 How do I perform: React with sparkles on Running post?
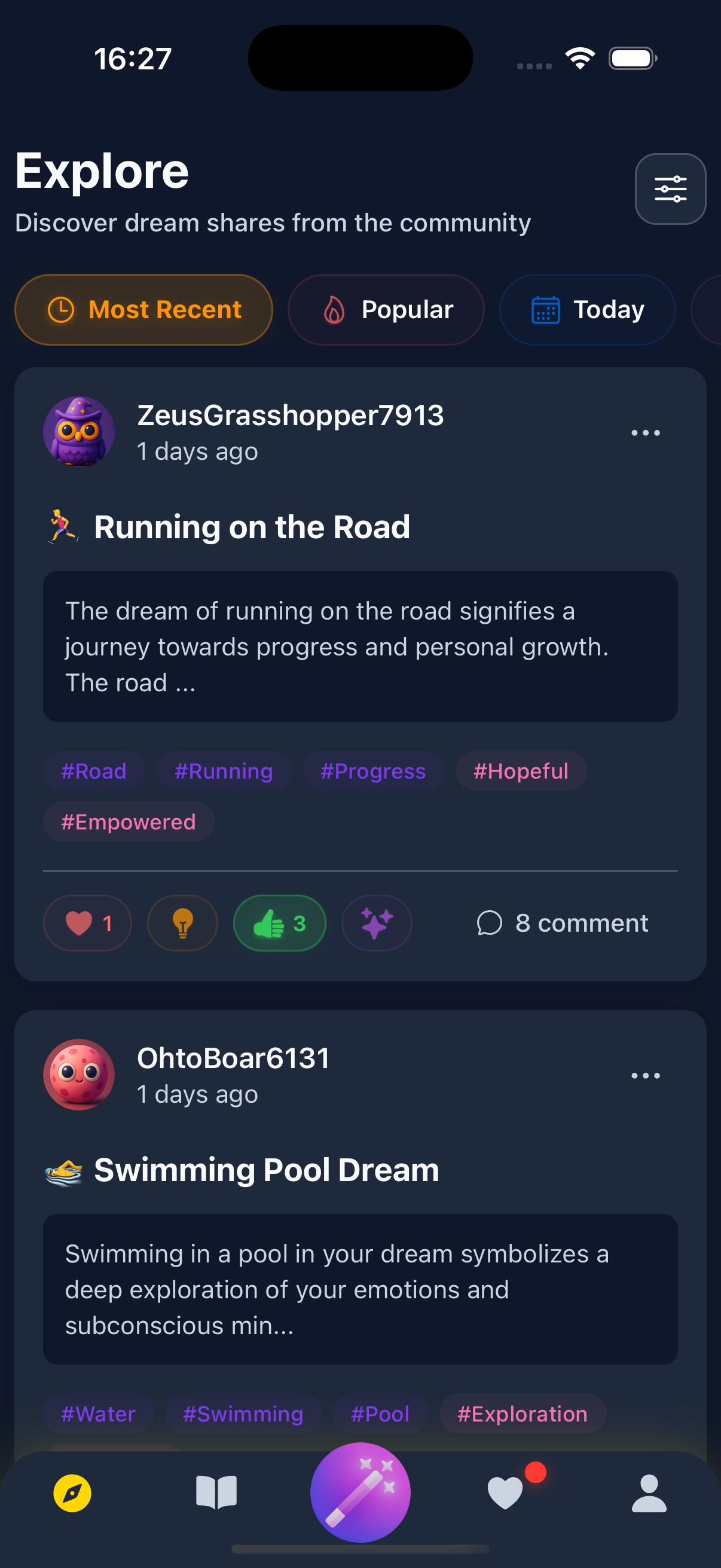(x=377, y=923)
